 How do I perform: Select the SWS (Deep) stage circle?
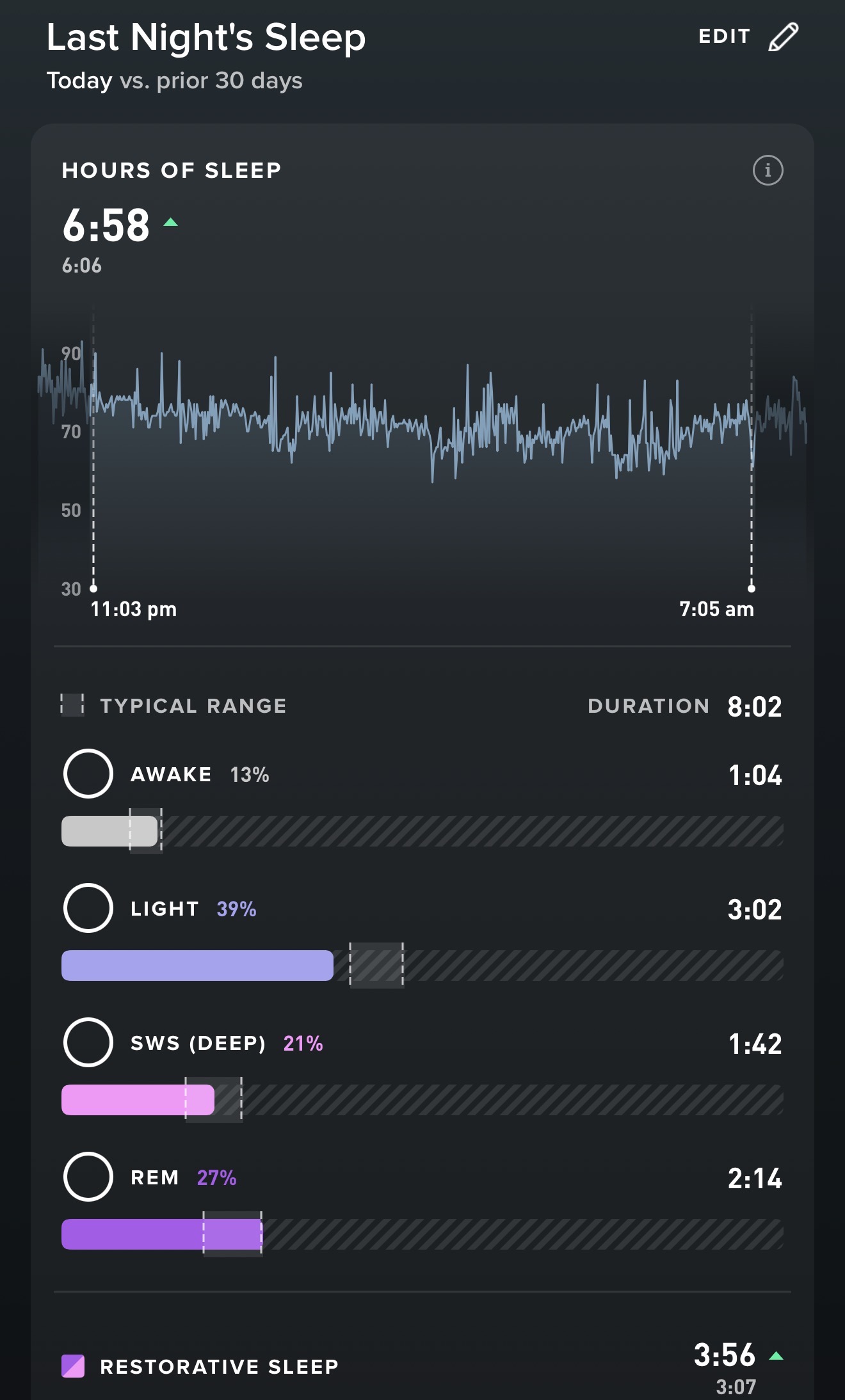pyautogui.click(x=88, y=1042)
